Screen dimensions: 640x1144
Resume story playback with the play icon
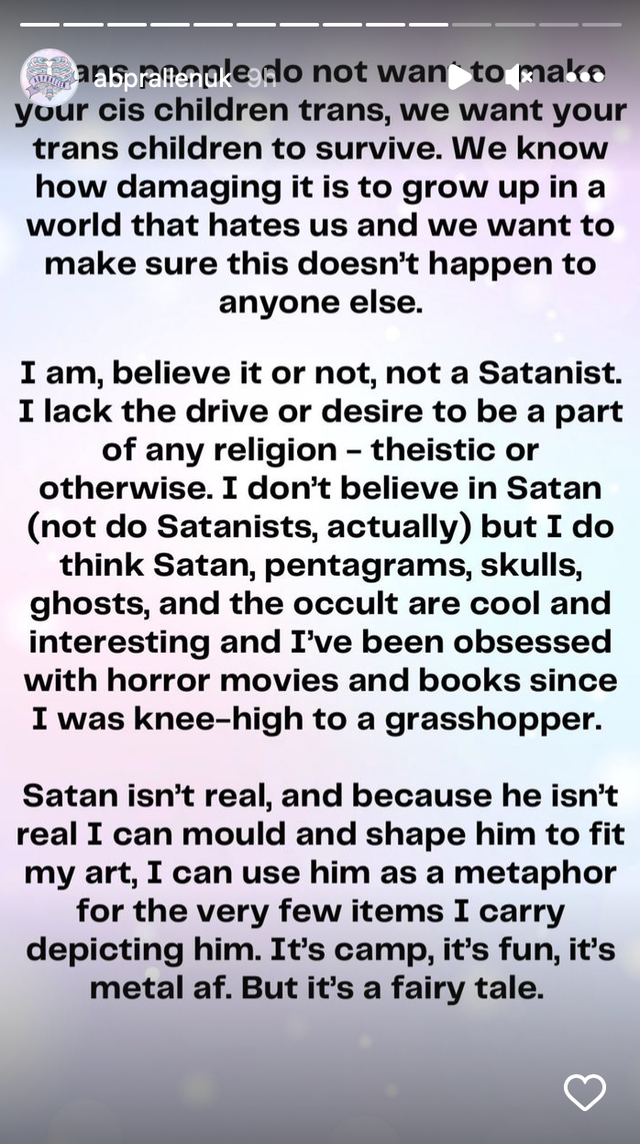pyautogui.click(x=459, y=76)
